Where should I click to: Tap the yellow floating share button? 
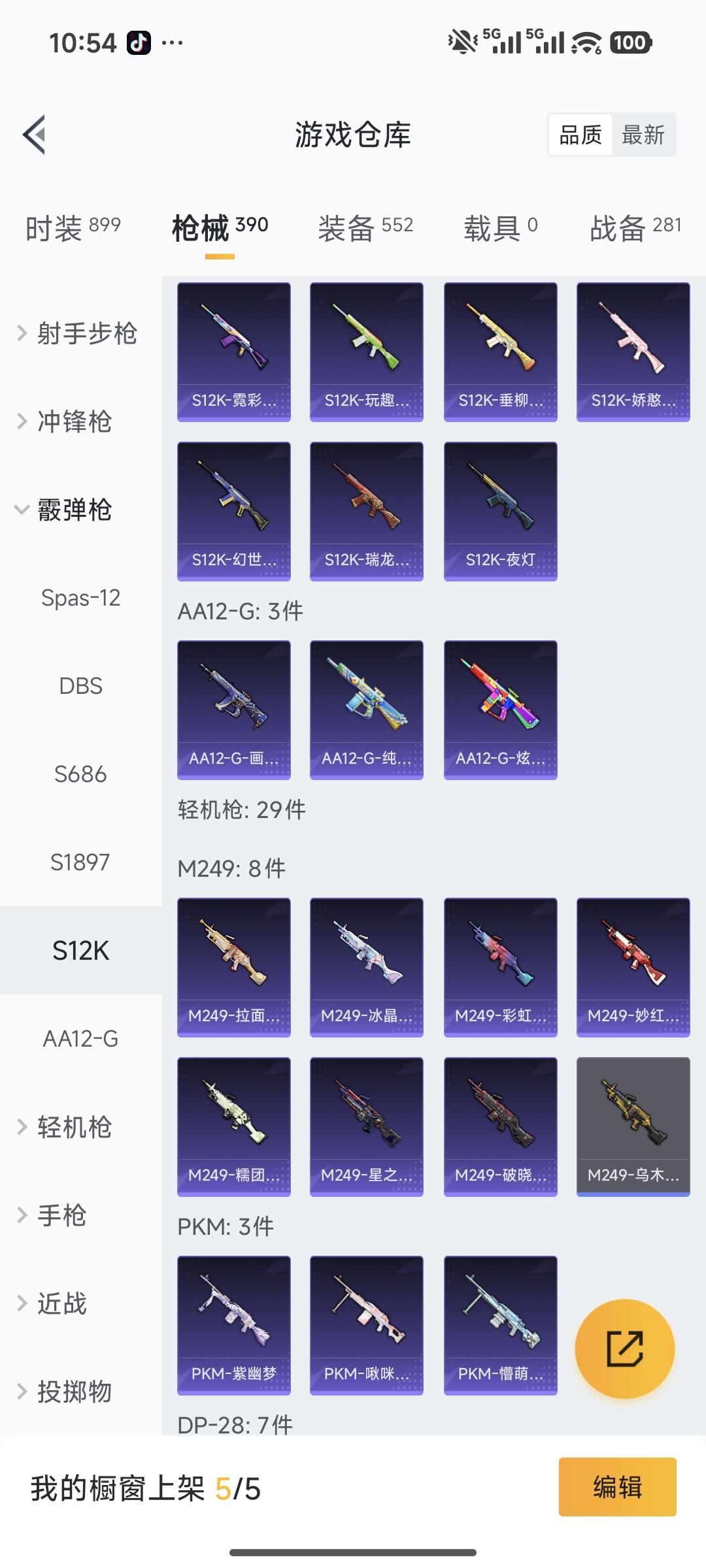624,1348
